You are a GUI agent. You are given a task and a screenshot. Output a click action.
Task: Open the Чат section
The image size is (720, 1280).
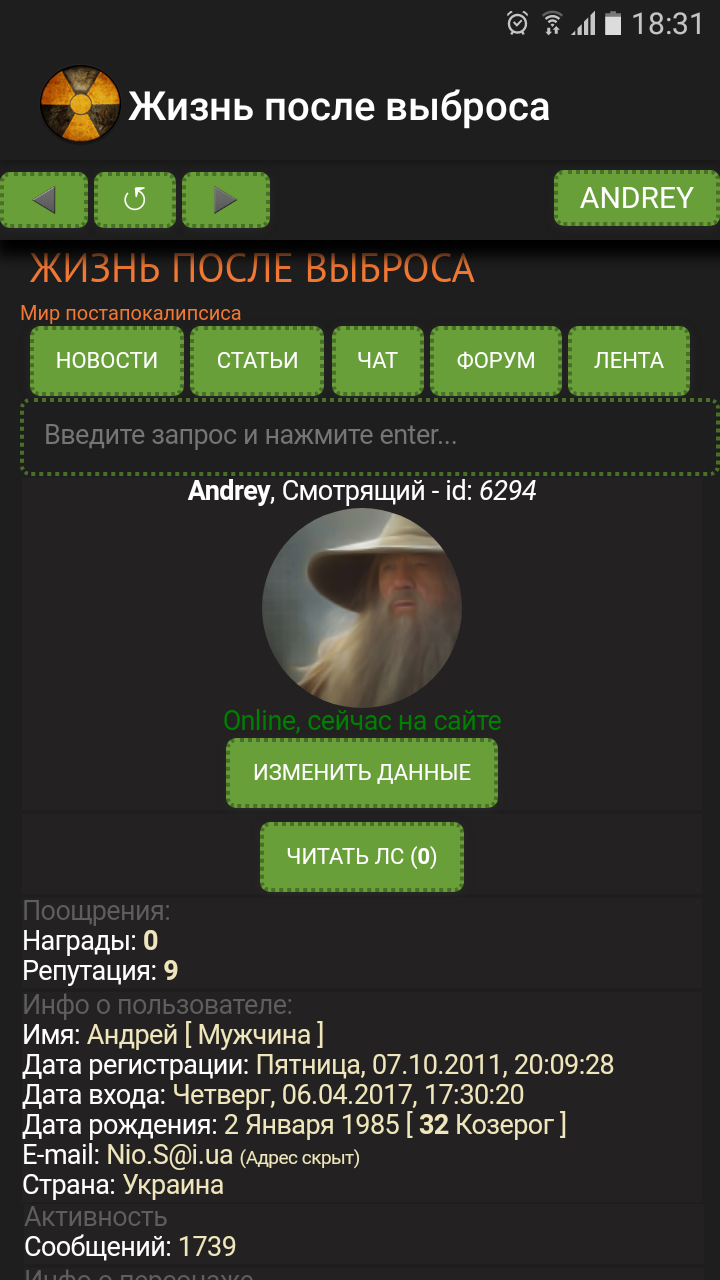377,360
